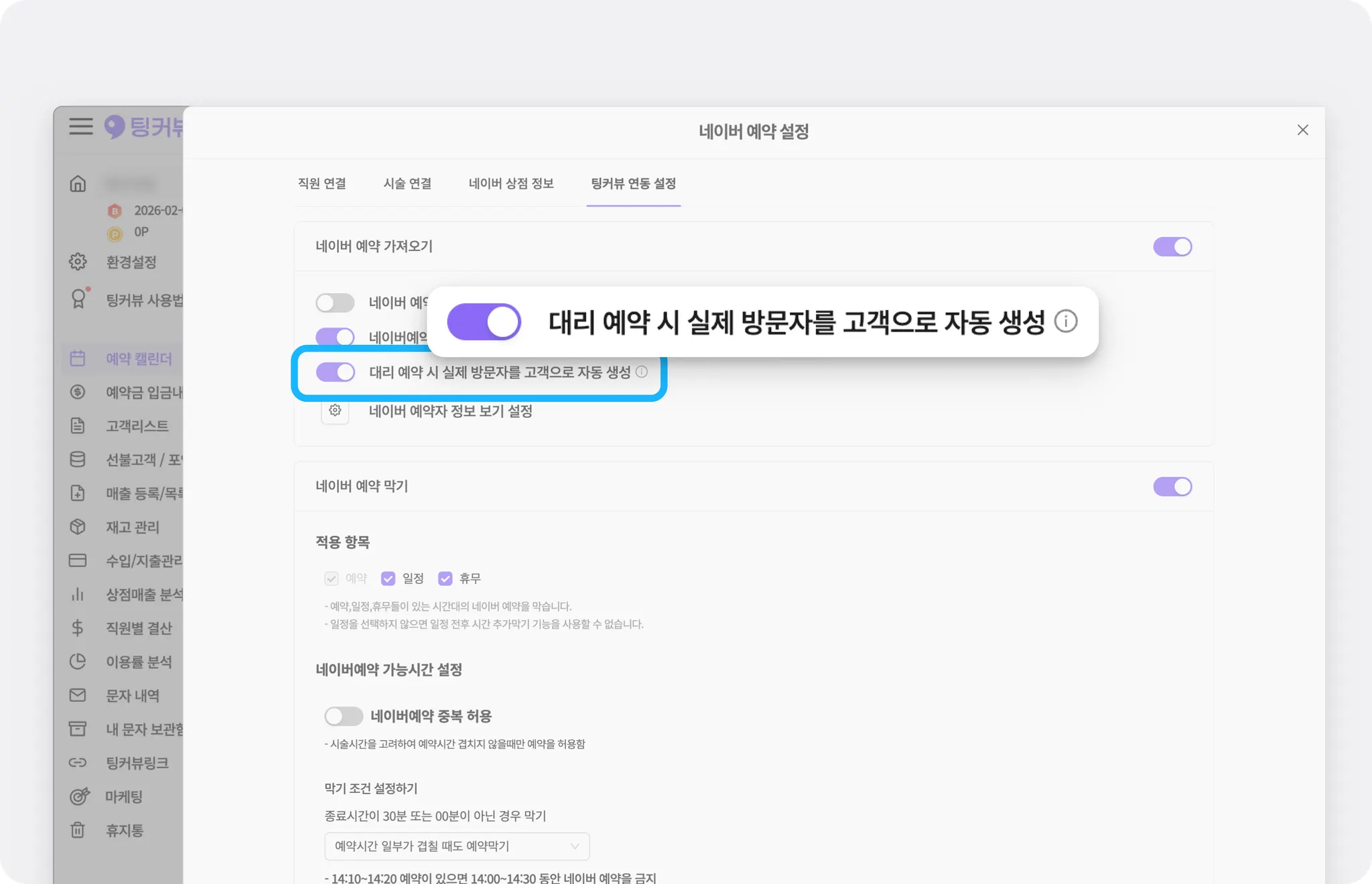Switch to the 네이버 상점 정보 tab
This screenshot has height=884, width=1372.
[511, 183]
